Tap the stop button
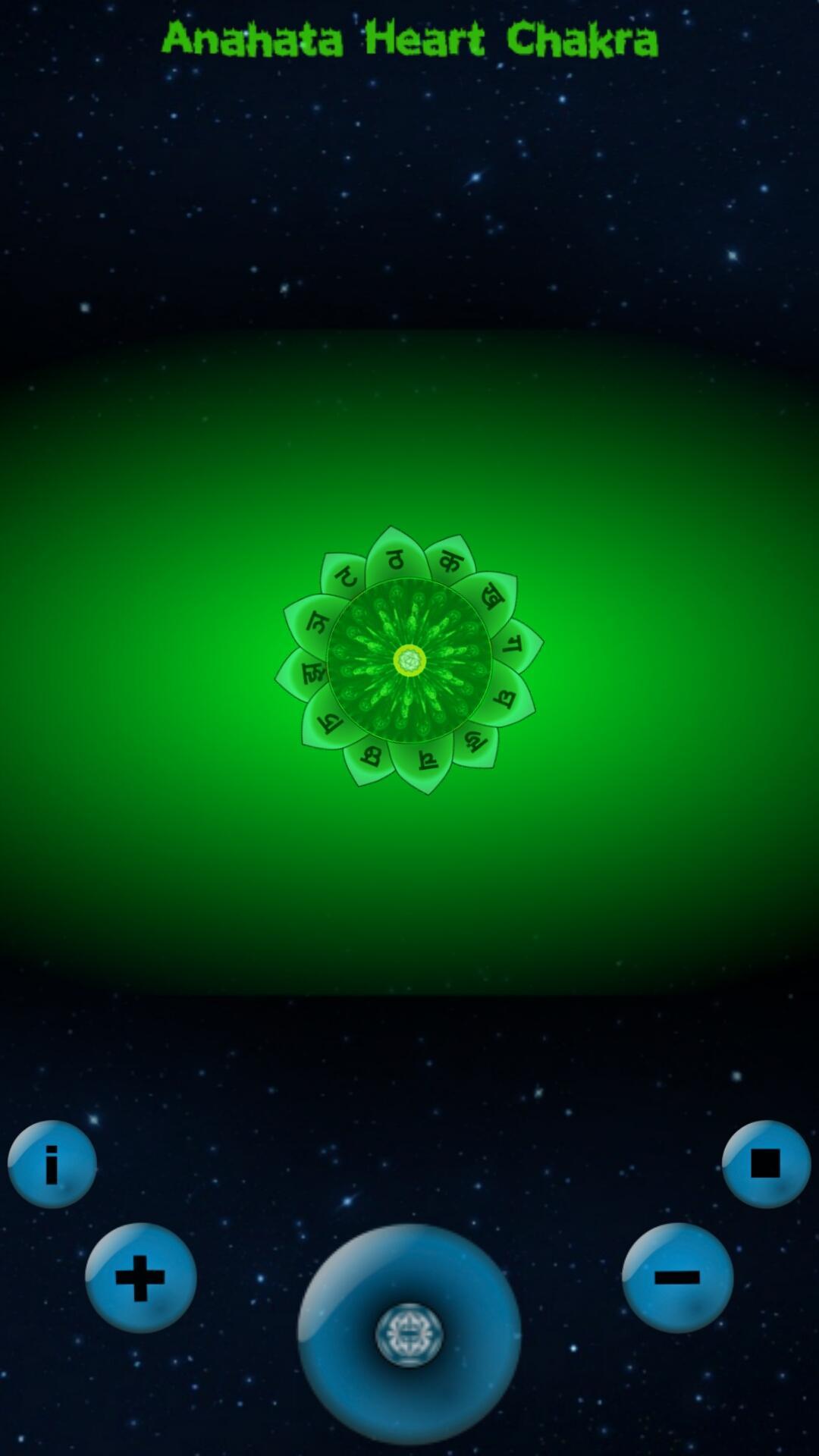Screen dimensions: 819x1456 tap(766, 1164)
